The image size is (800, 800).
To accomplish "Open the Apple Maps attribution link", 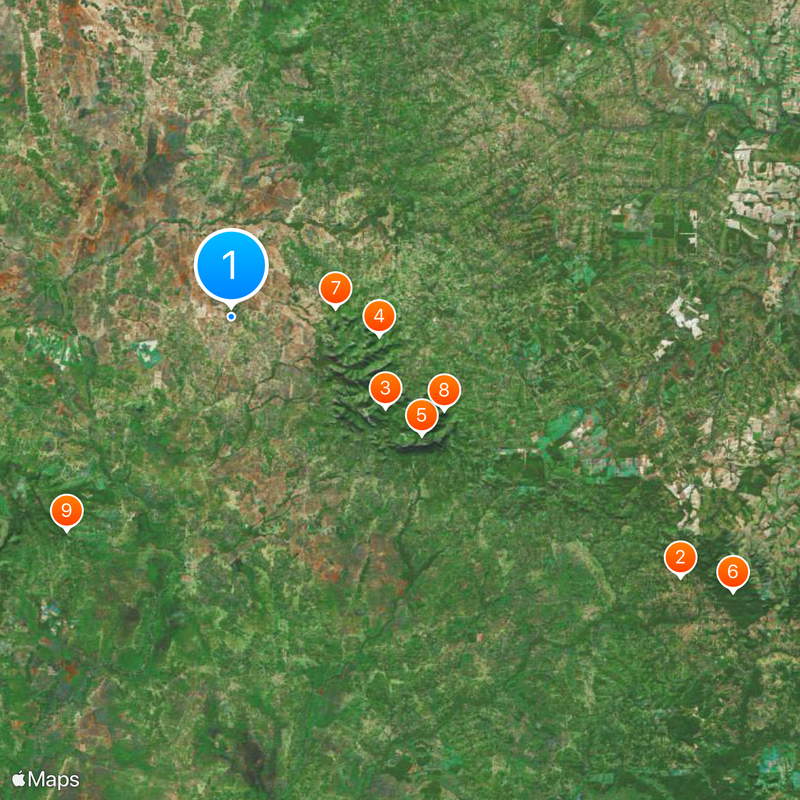I will (x=46, y=779).
